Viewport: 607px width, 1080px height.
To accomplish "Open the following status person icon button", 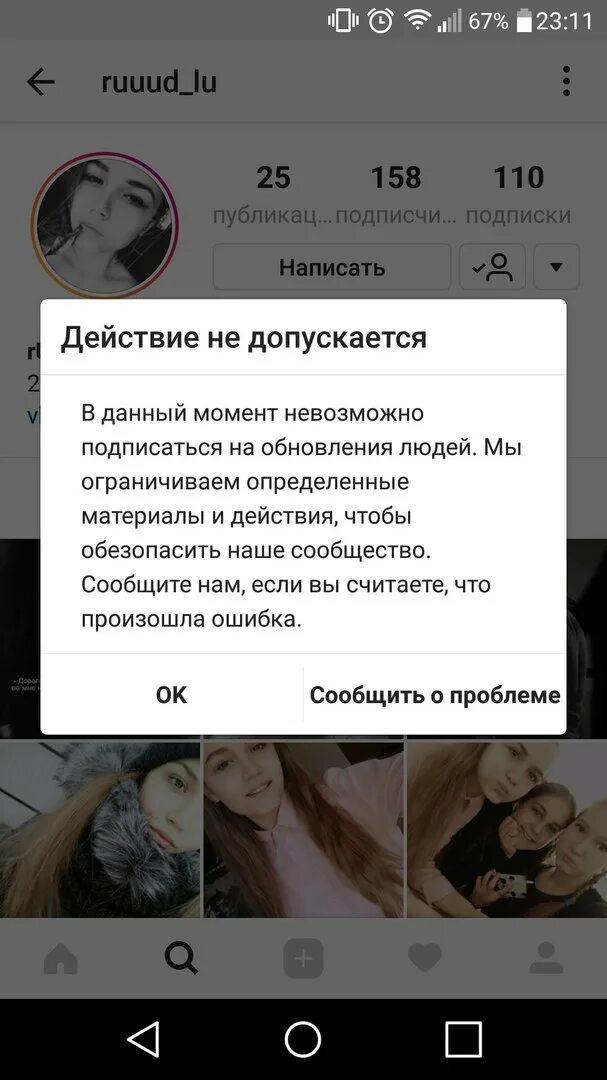I will pos(492,267).
